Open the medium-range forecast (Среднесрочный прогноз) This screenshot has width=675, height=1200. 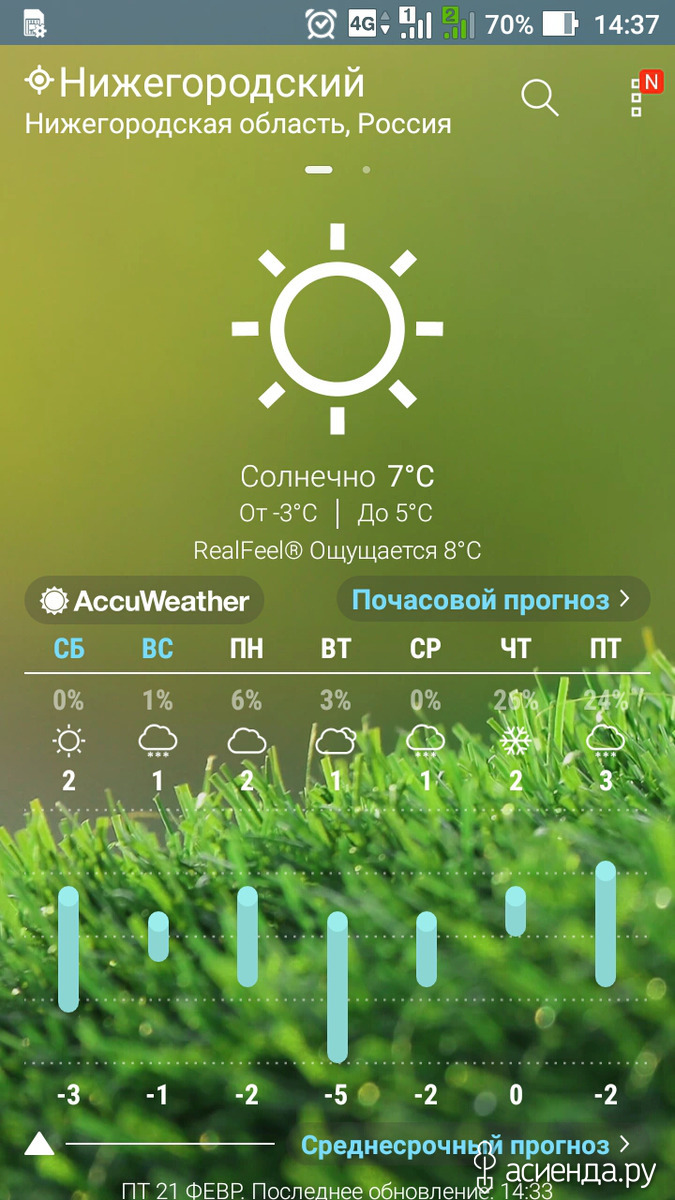click(x=466, y=1145)
